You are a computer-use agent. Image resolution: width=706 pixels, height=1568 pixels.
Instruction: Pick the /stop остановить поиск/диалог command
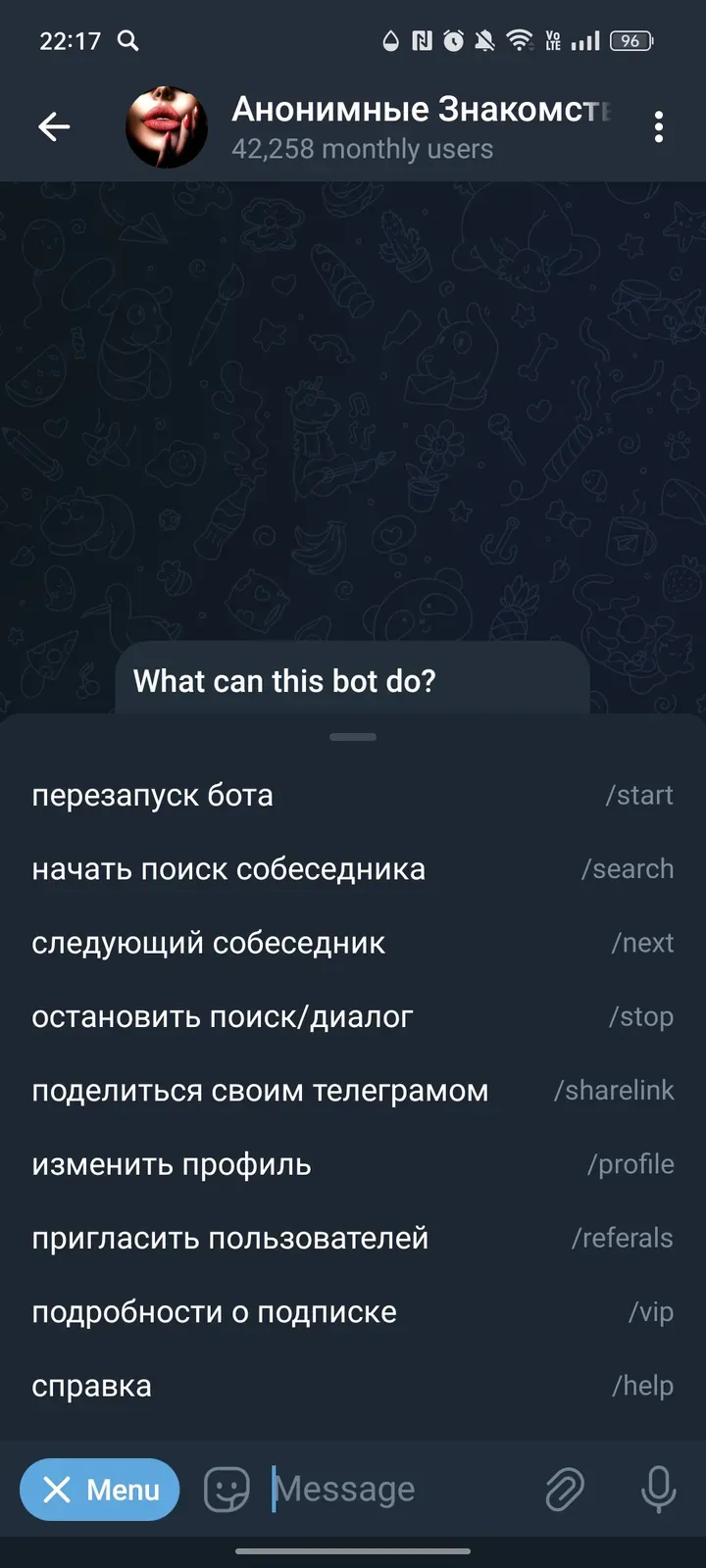coord(352,1017)
